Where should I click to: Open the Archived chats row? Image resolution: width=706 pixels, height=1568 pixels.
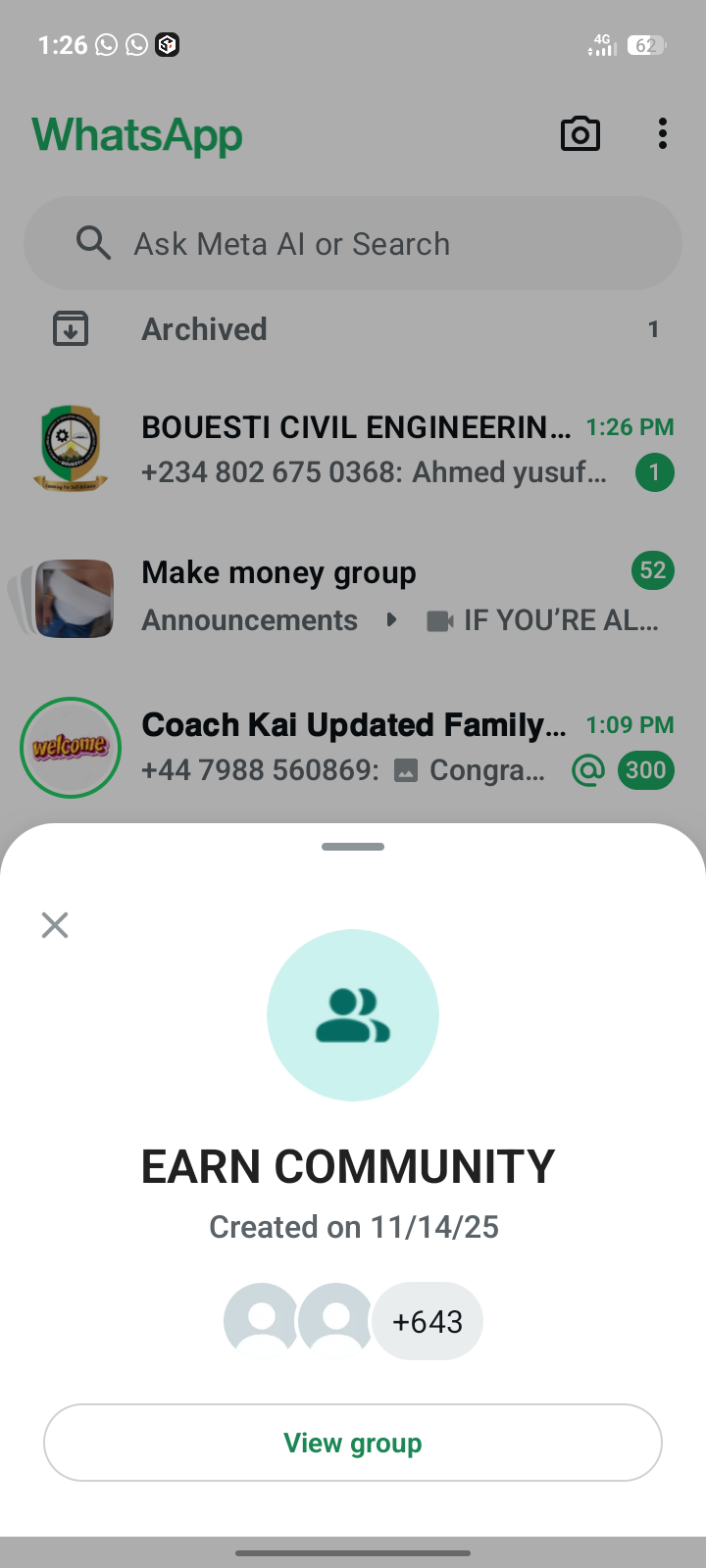(x=353, y=329)
